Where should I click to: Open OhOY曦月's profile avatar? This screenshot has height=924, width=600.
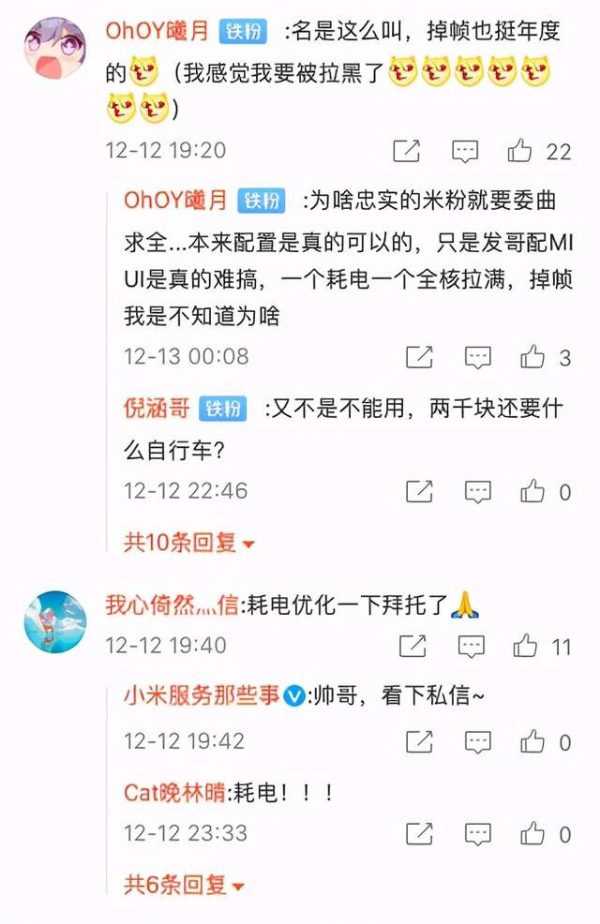pos(54,49)
